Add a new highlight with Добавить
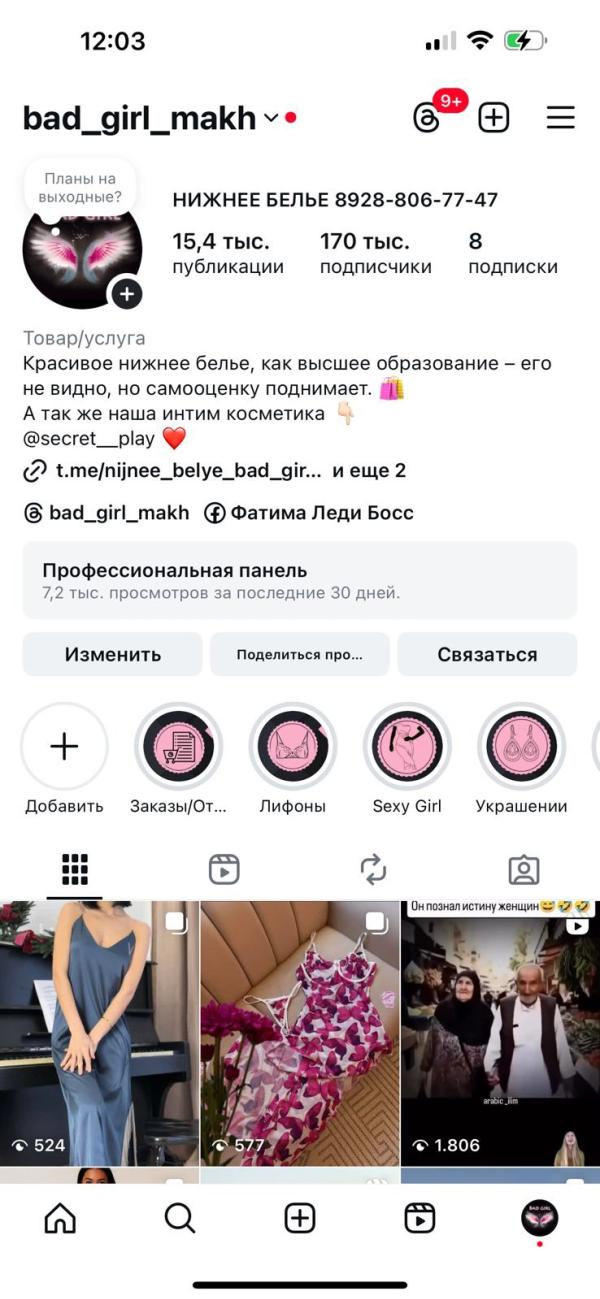Screen dimensions: 600x1299 pyautogui.click(x=64, y=747)
